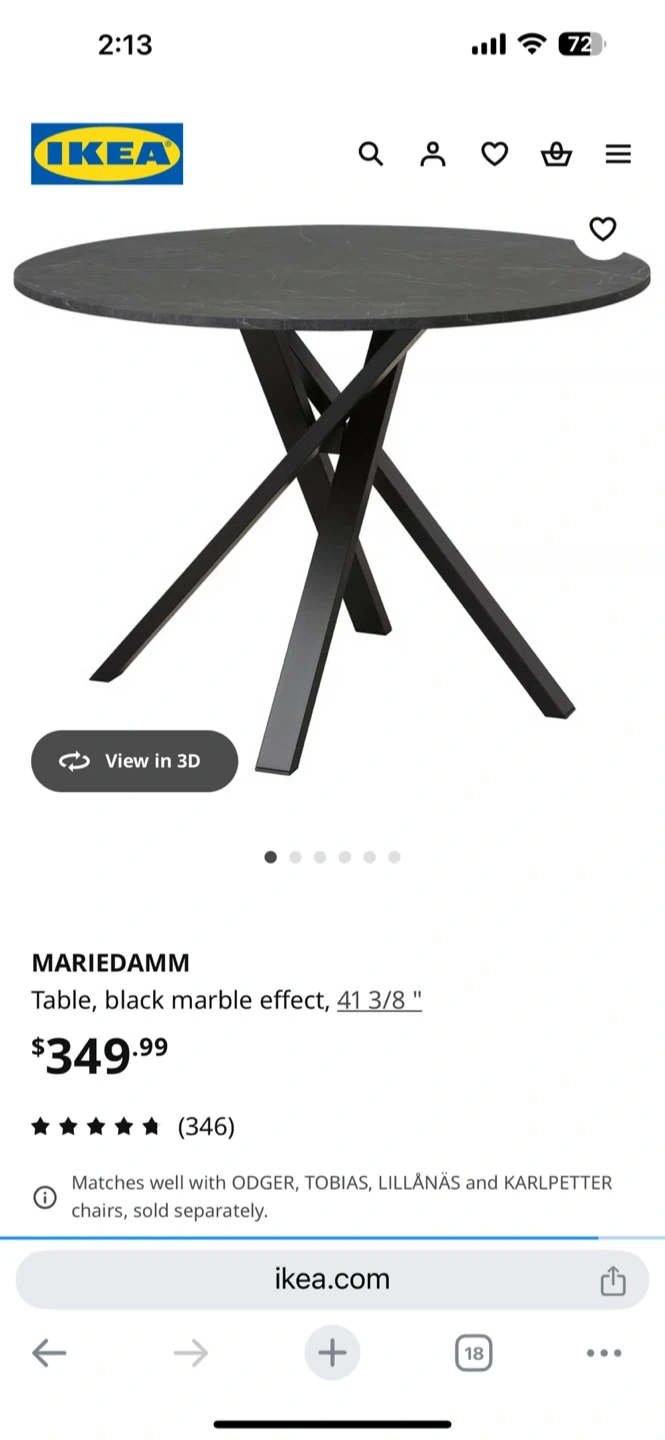Save MARIEDAMM table to favorites
This screenshot has height=1440, width=665.
point(602,229)
